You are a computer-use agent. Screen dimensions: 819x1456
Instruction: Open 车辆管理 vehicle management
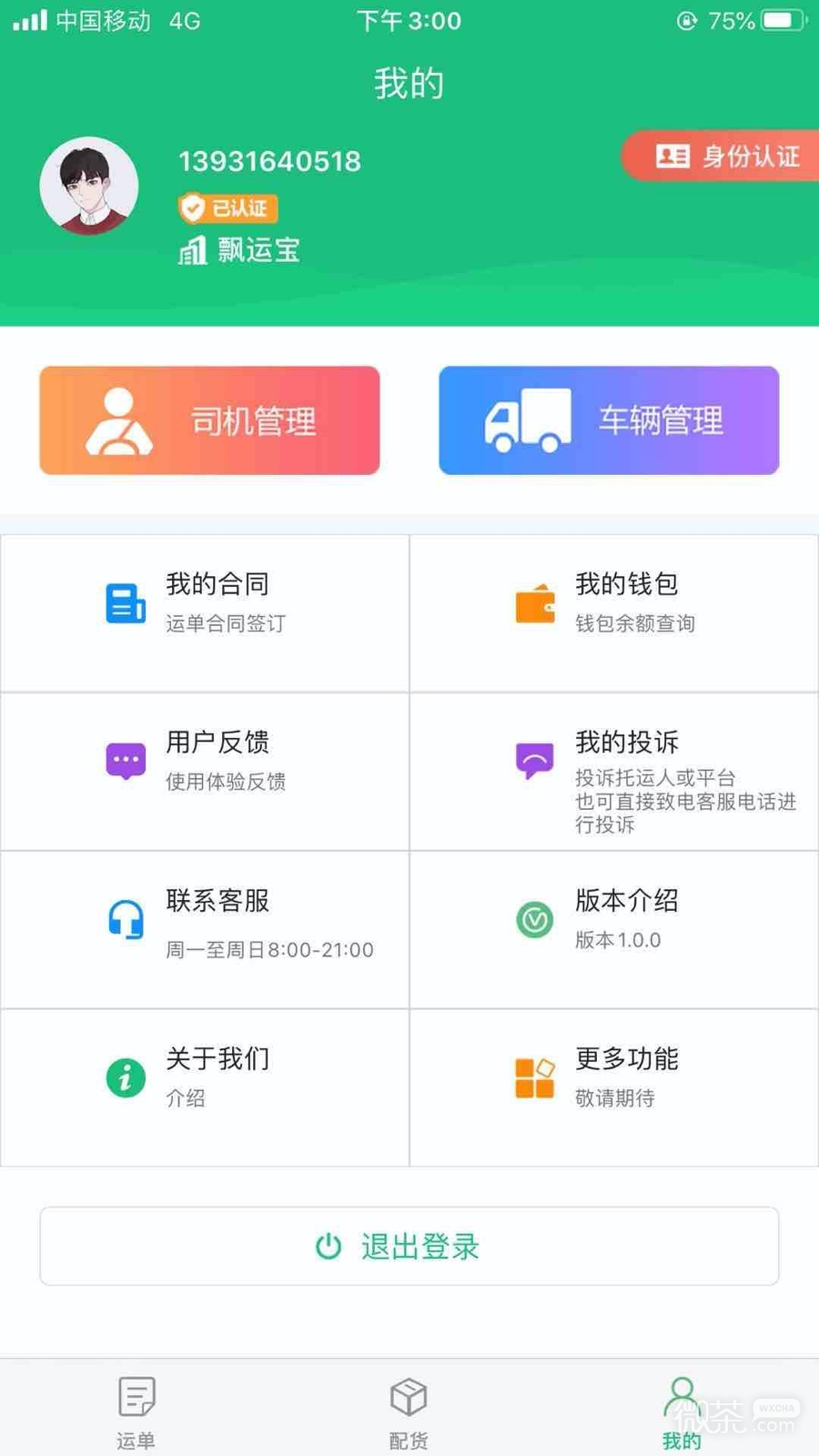[608, 420]
